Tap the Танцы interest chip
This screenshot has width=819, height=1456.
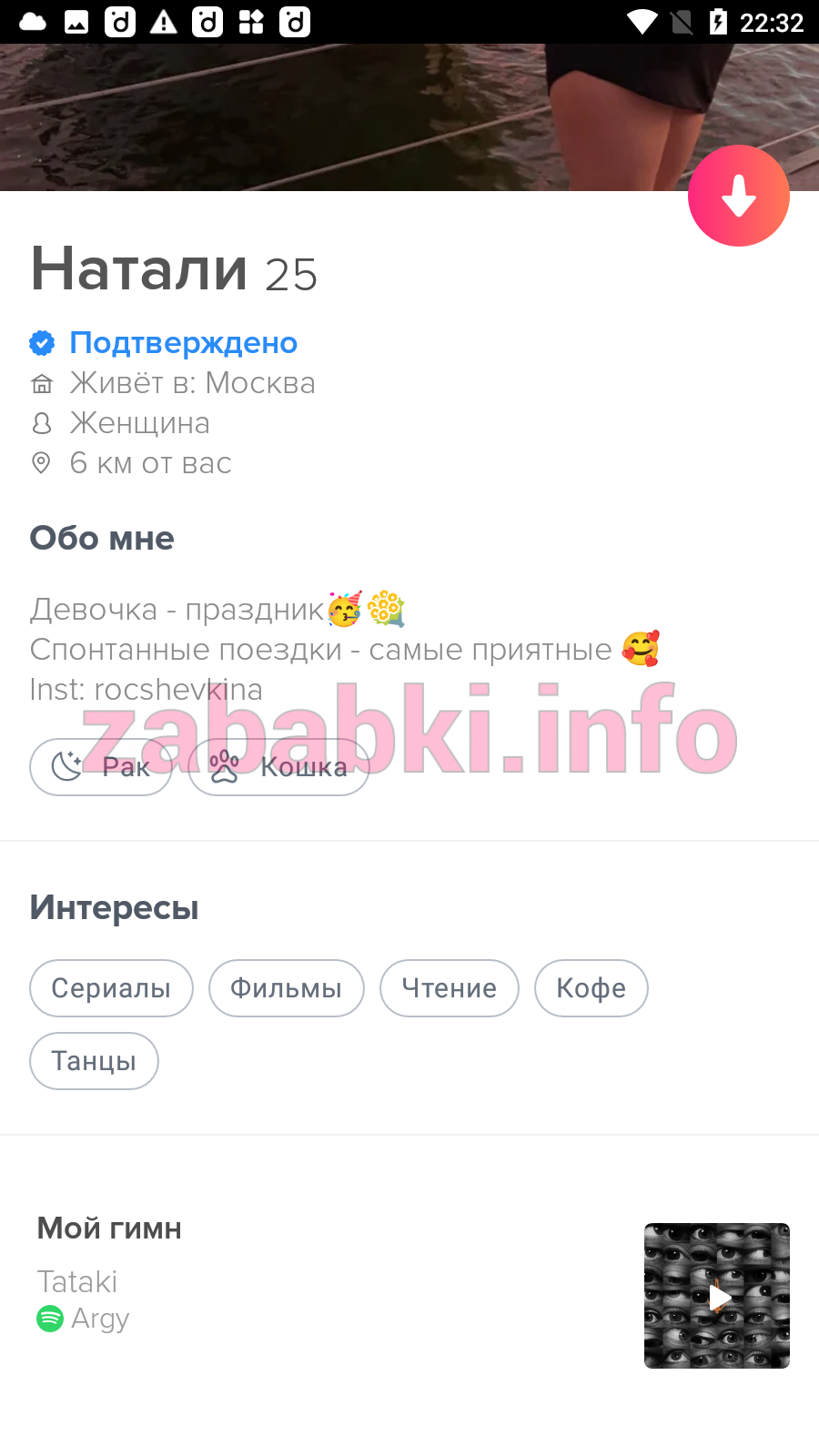[94, 1061]
